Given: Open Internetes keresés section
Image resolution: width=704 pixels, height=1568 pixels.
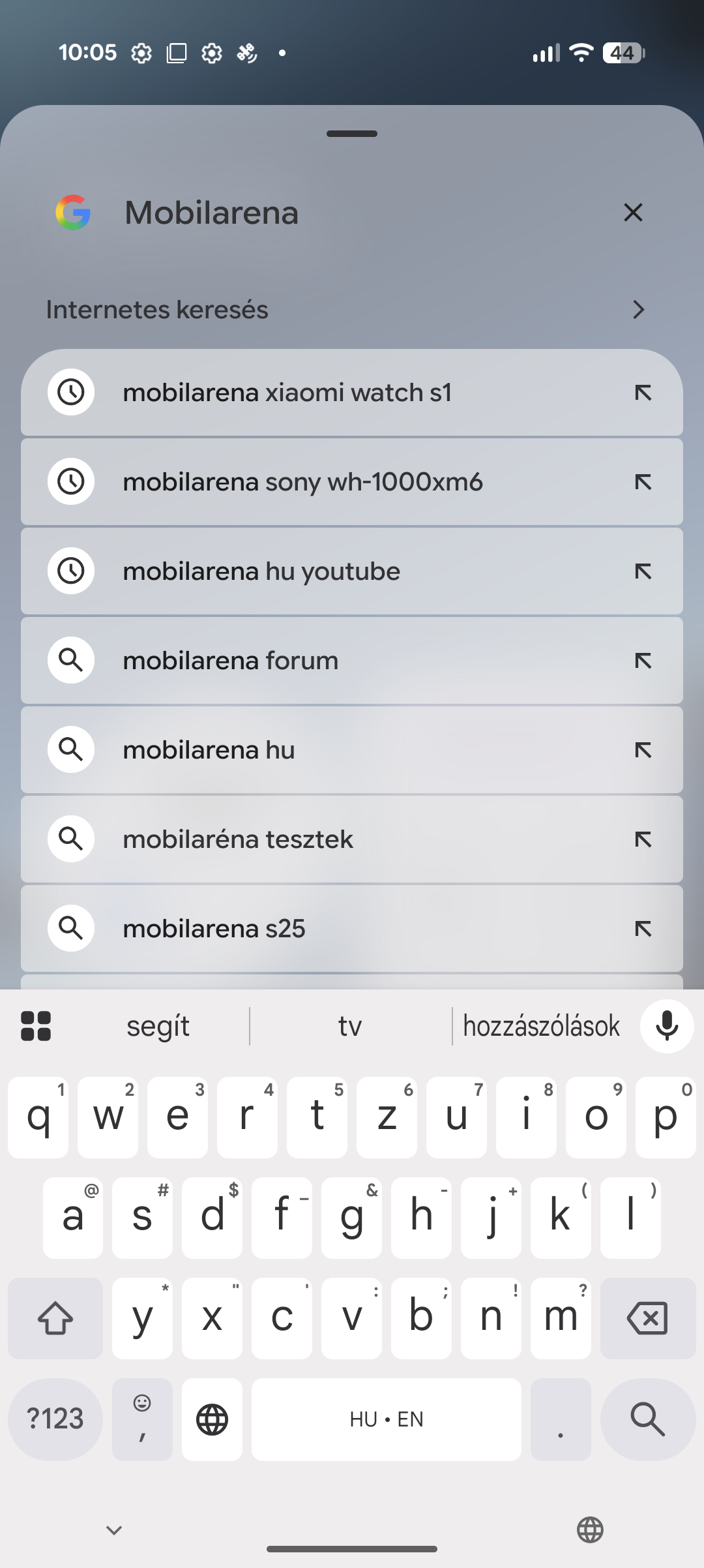Looking at the screenshot, I should tap(352, 310).
